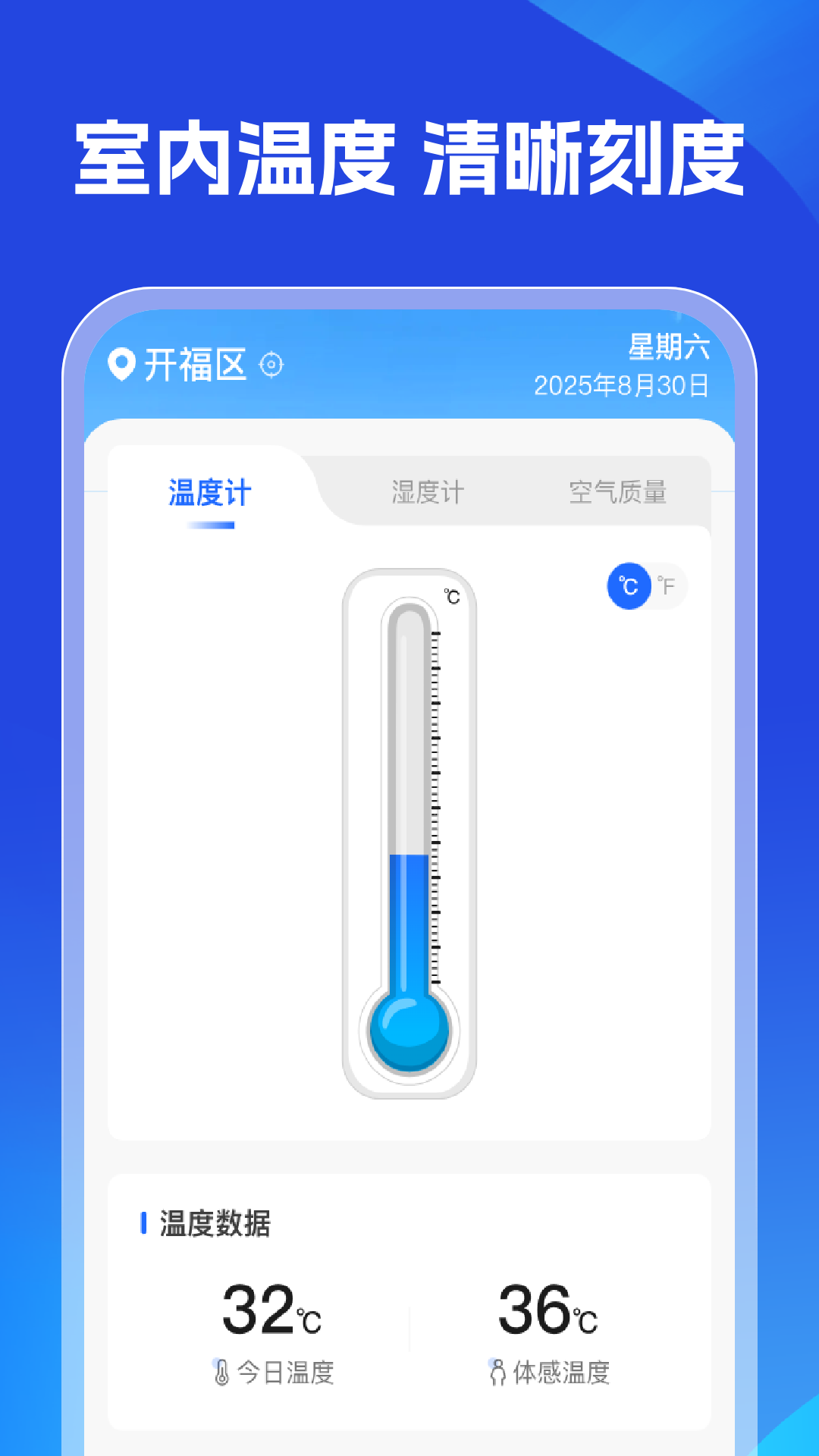Click the thermometer bulb graphic
The width and height of the screenshot is (819, 1456).
point(409,1031)
